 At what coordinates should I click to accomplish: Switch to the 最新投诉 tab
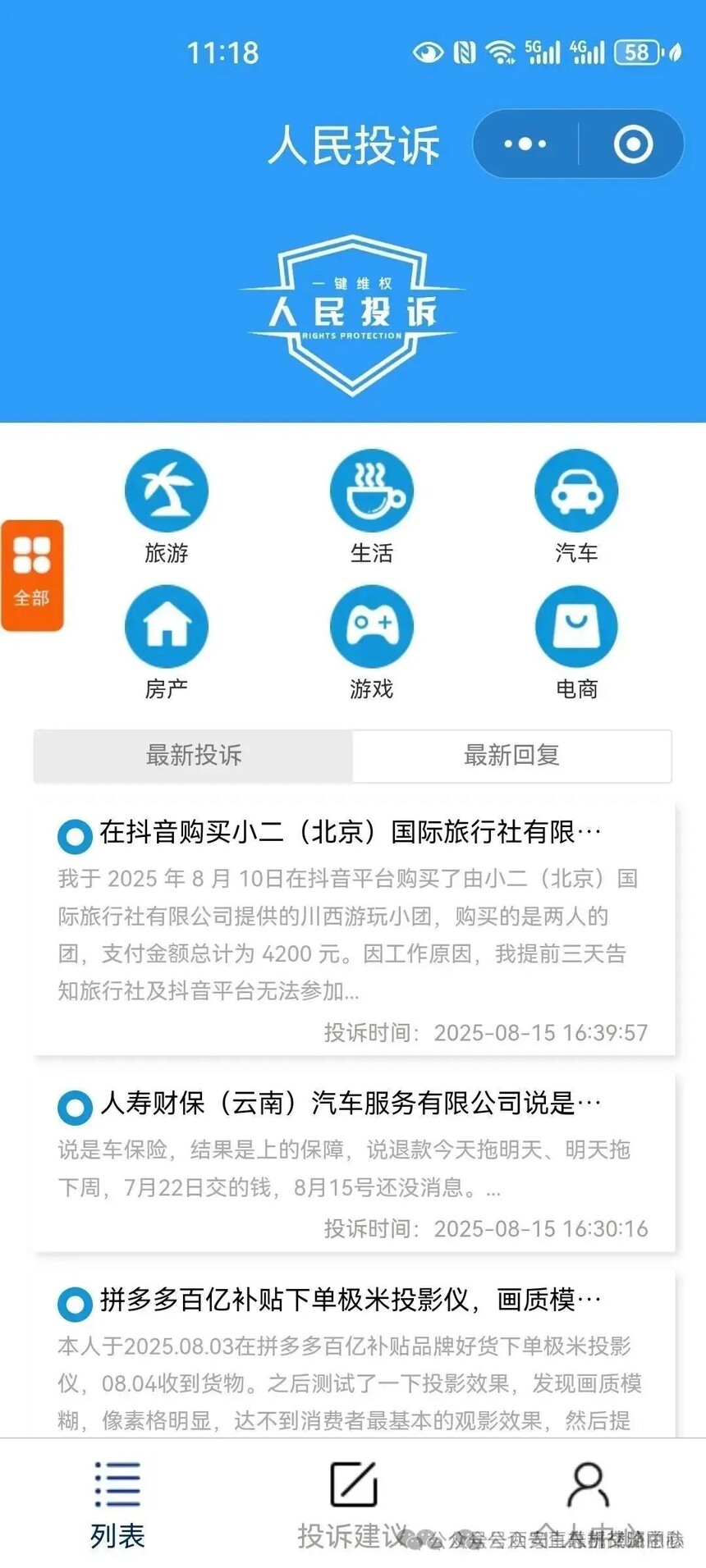coord(194,756)
